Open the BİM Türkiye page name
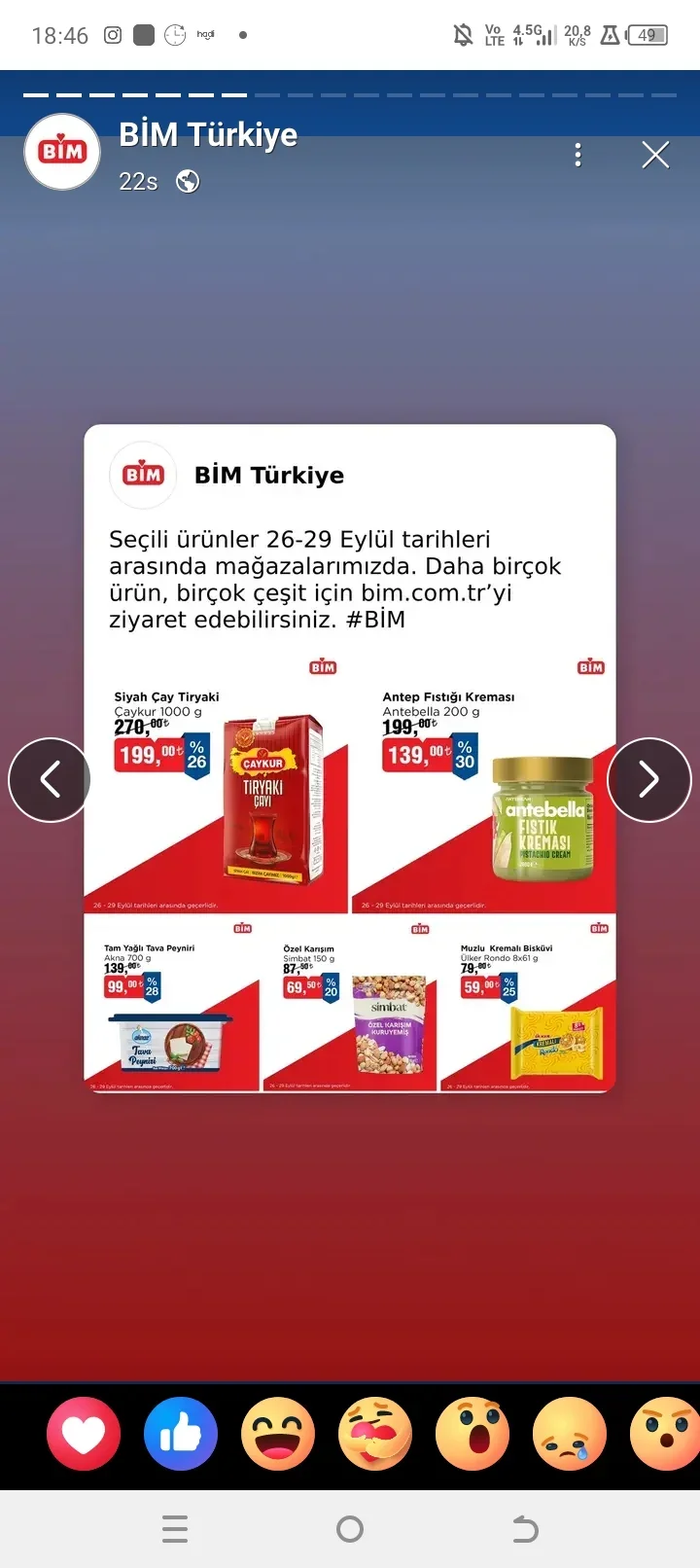This screenshot has width=700, height=1568. [x=207, y=134]
